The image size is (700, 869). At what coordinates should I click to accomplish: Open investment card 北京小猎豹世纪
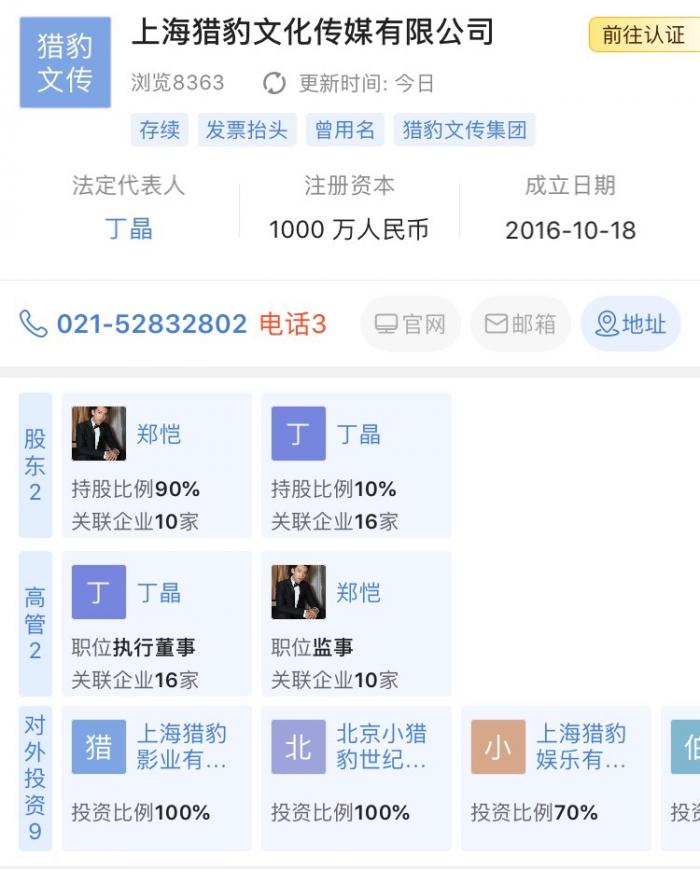coord(356,777)
